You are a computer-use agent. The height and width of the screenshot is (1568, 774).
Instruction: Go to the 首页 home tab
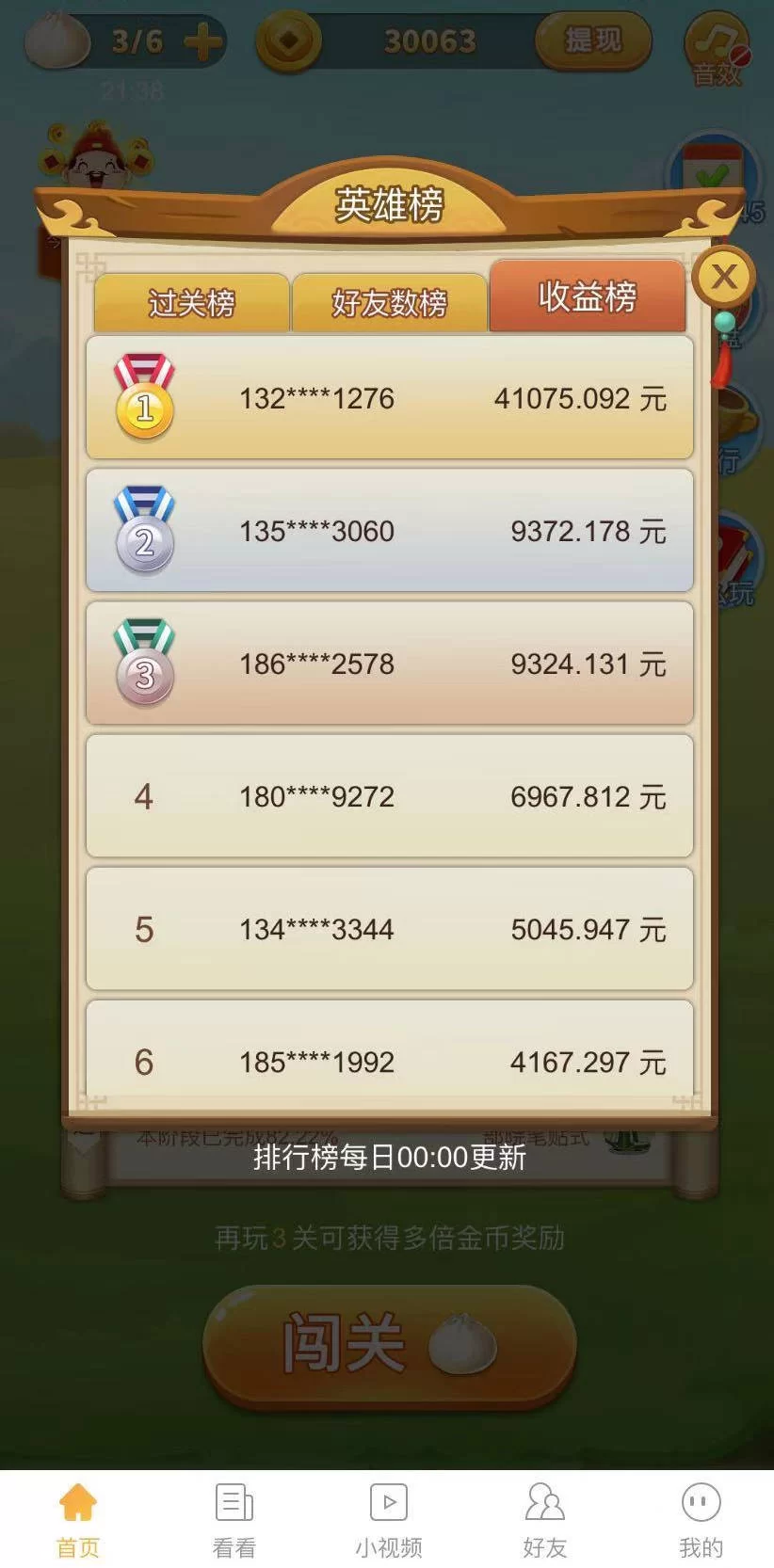(78, 1519)
